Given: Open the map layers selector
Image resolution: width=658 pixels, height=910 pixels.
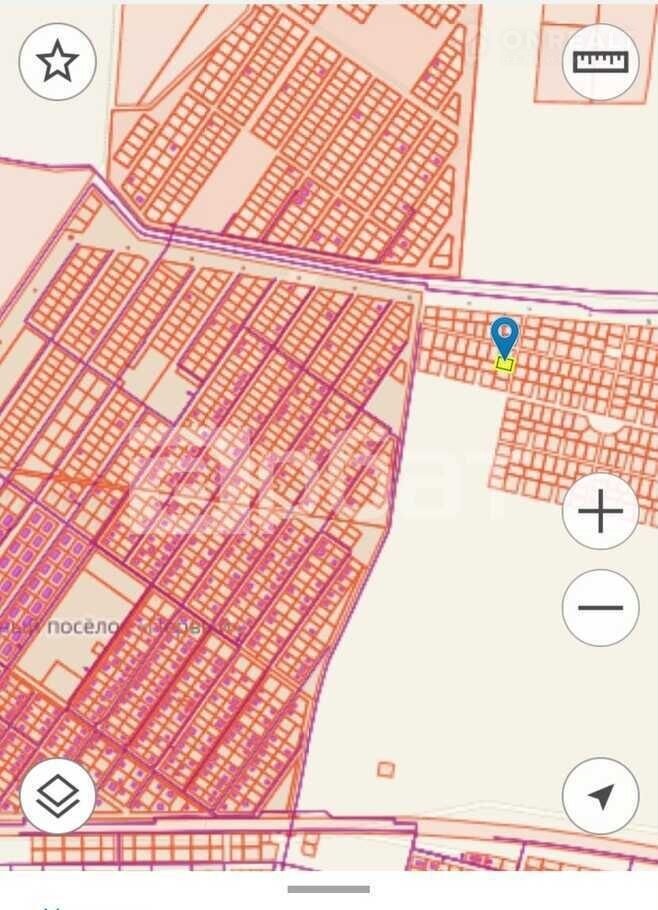Looking at the screenshot, I should (58, 796).
